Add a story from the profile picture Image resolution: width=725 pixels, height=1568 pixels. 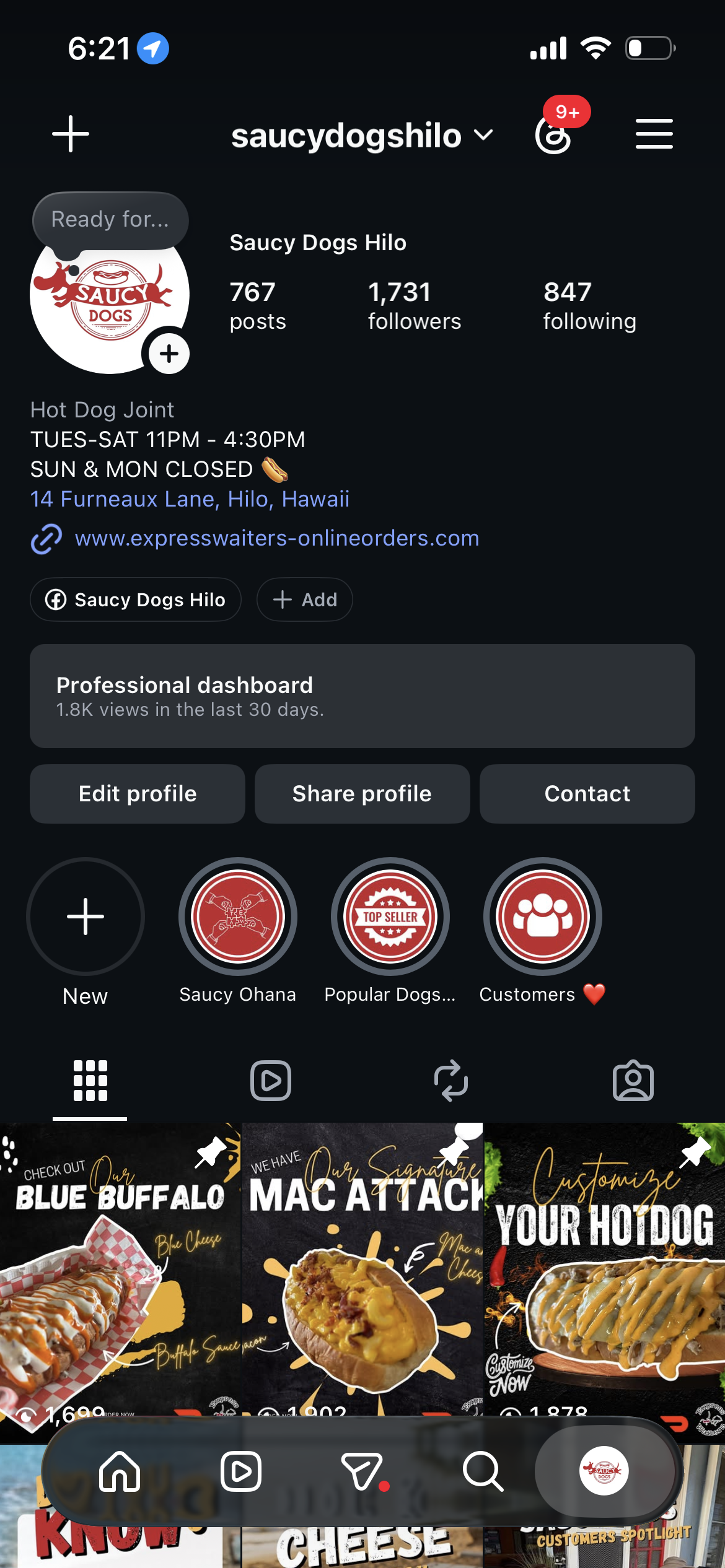pyautogui.click(x=169, y=354)
